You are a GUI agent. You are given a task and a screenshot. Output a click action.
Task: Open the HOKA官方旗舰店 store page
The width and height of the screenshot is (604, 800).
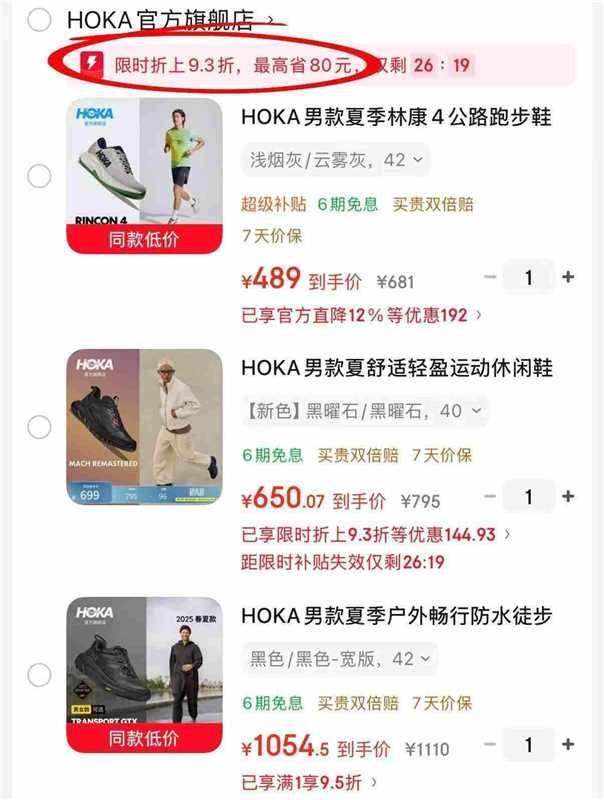[x=170, y=20]
